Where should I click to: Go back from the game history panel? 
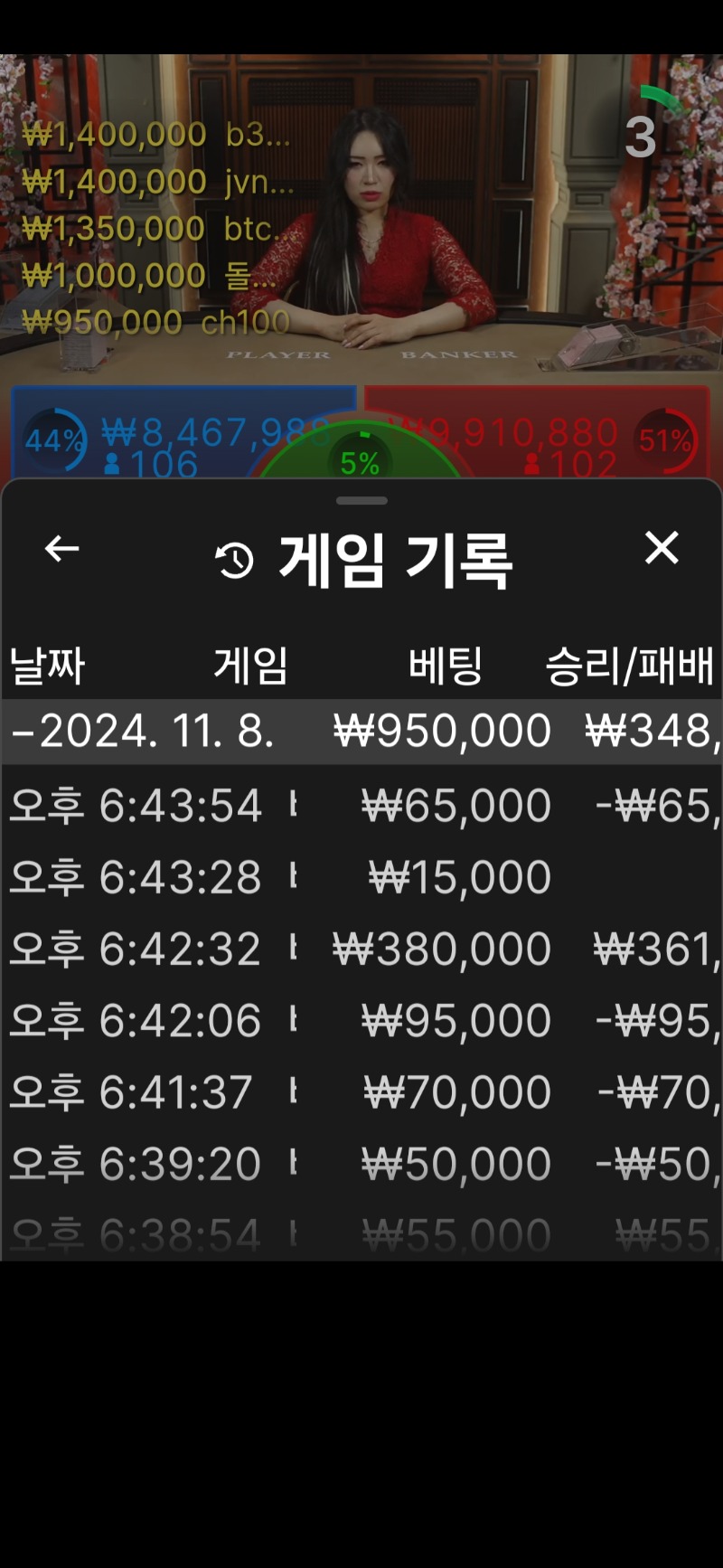pyautogui.click(x=61, y=549)
